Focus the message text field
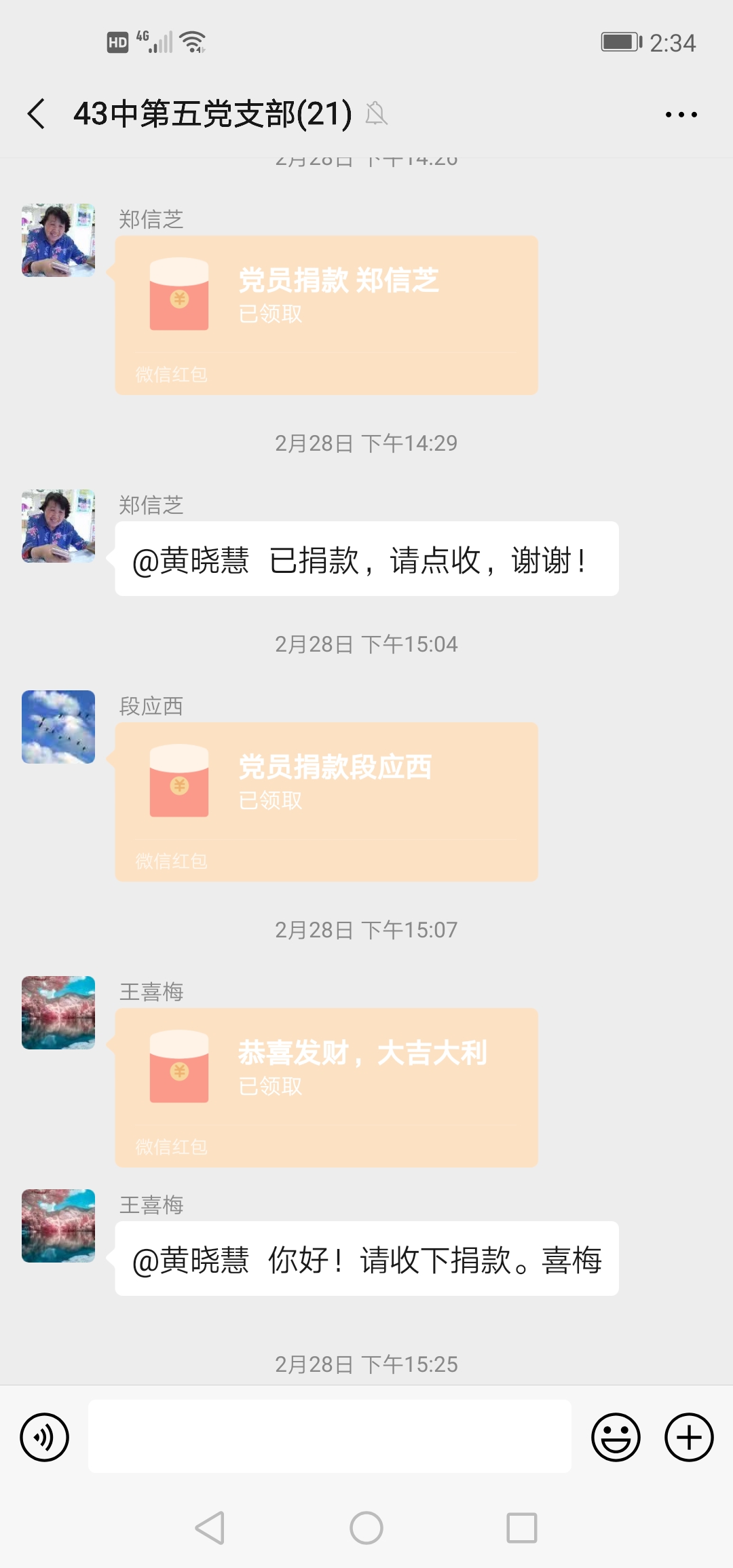This screenshot has width=733, height=1568. [329, 1436]
